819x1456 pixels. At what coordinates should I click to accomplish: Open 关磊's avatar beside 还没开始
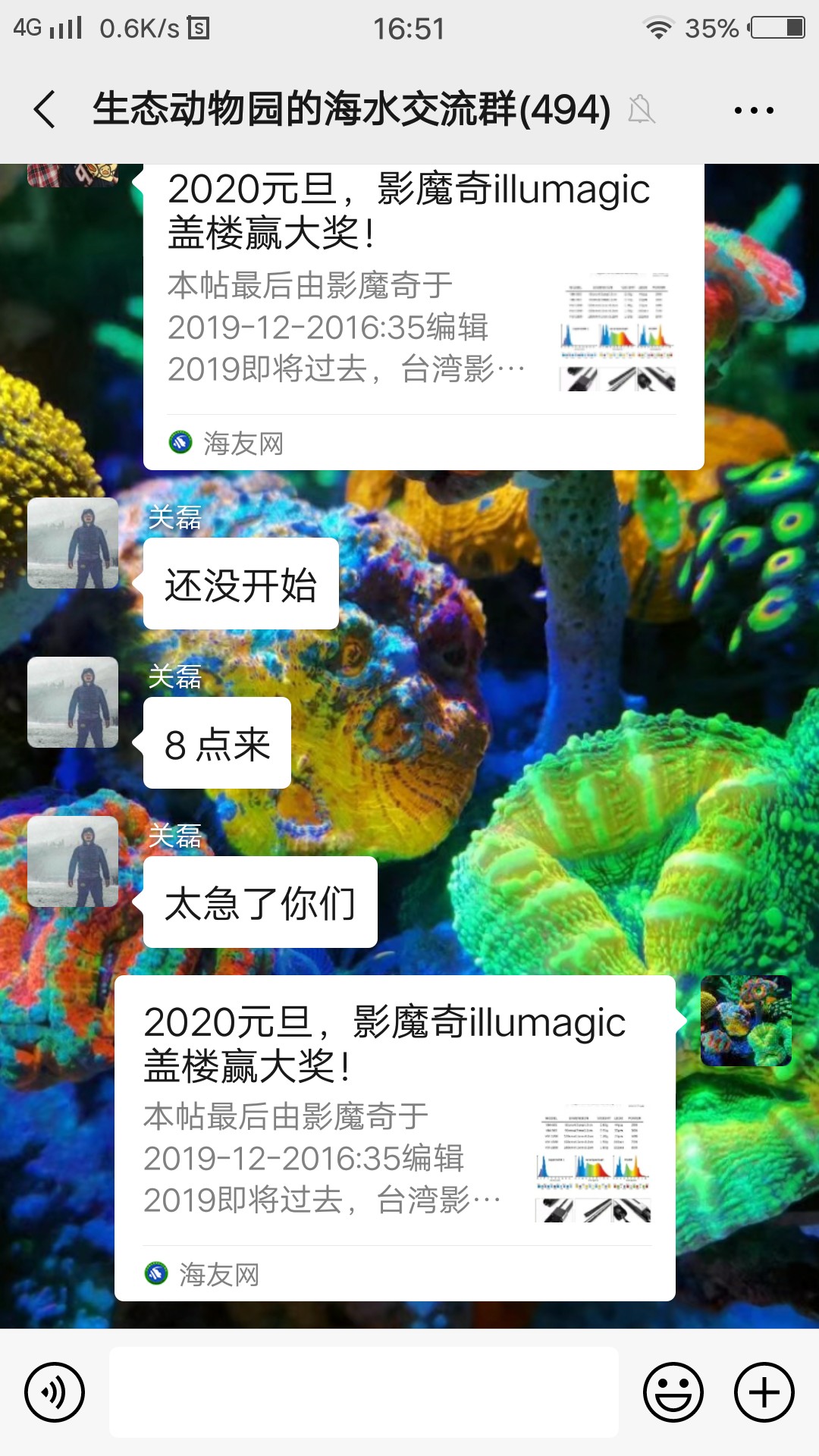click(73, 543)
